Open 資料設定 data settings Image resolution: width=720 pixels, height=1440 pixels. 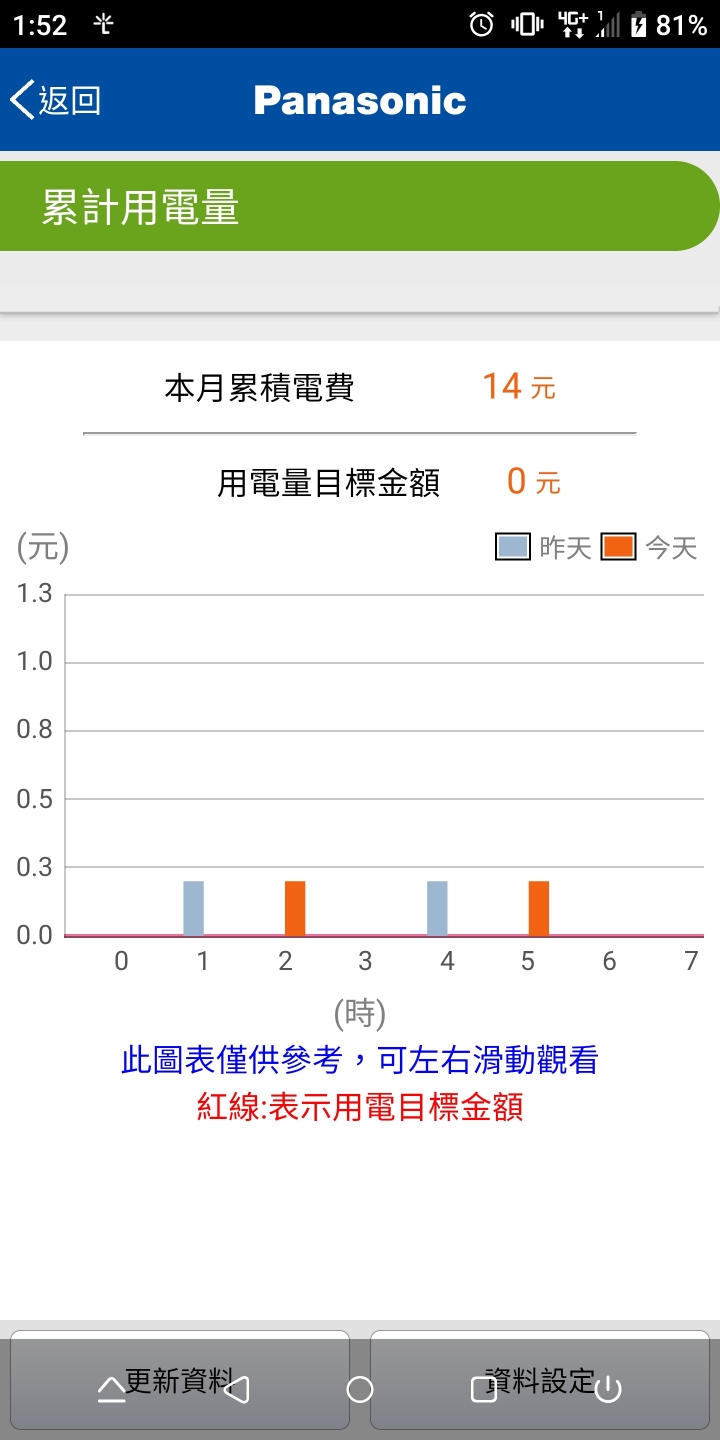pos(540,1380)
